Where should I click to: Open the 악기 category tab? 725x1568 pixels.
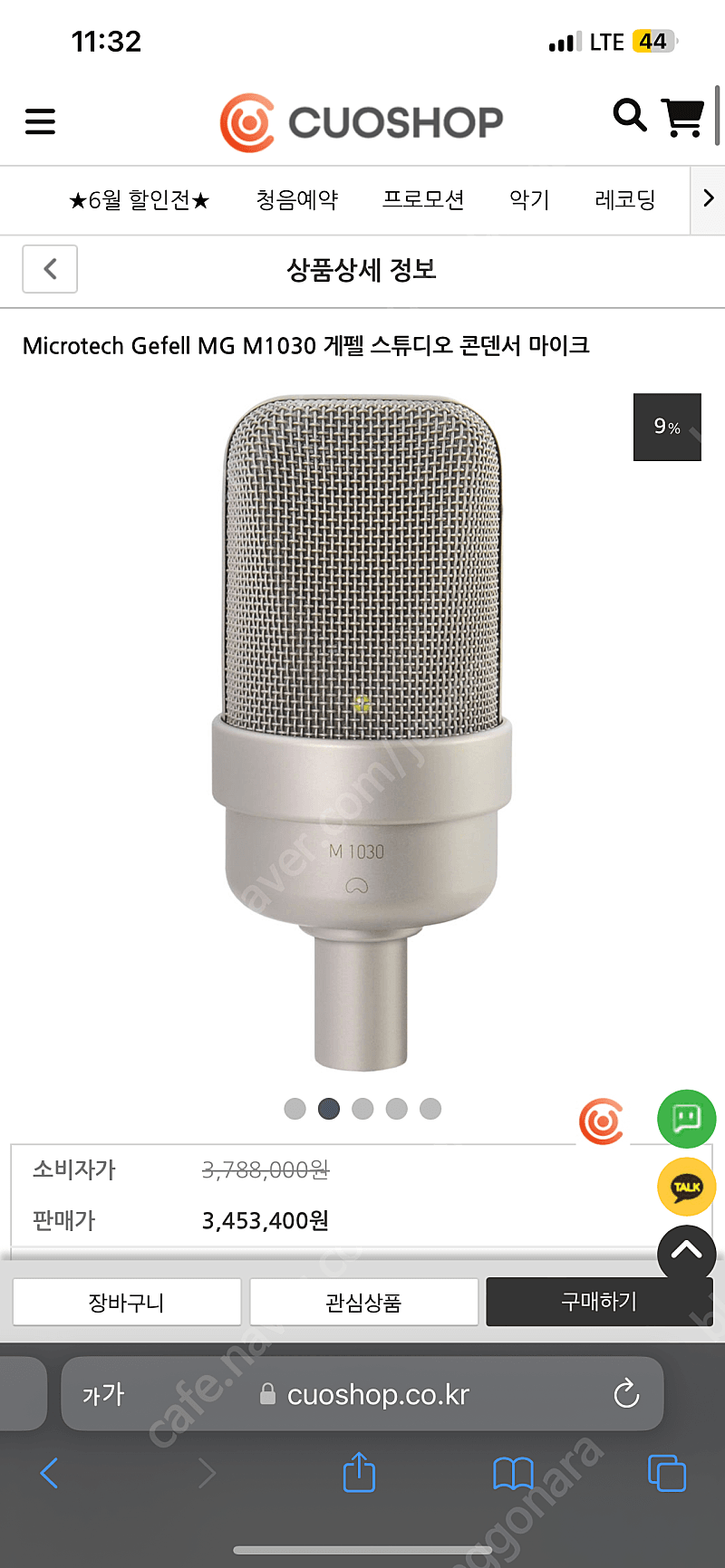(x=530, y=200)
